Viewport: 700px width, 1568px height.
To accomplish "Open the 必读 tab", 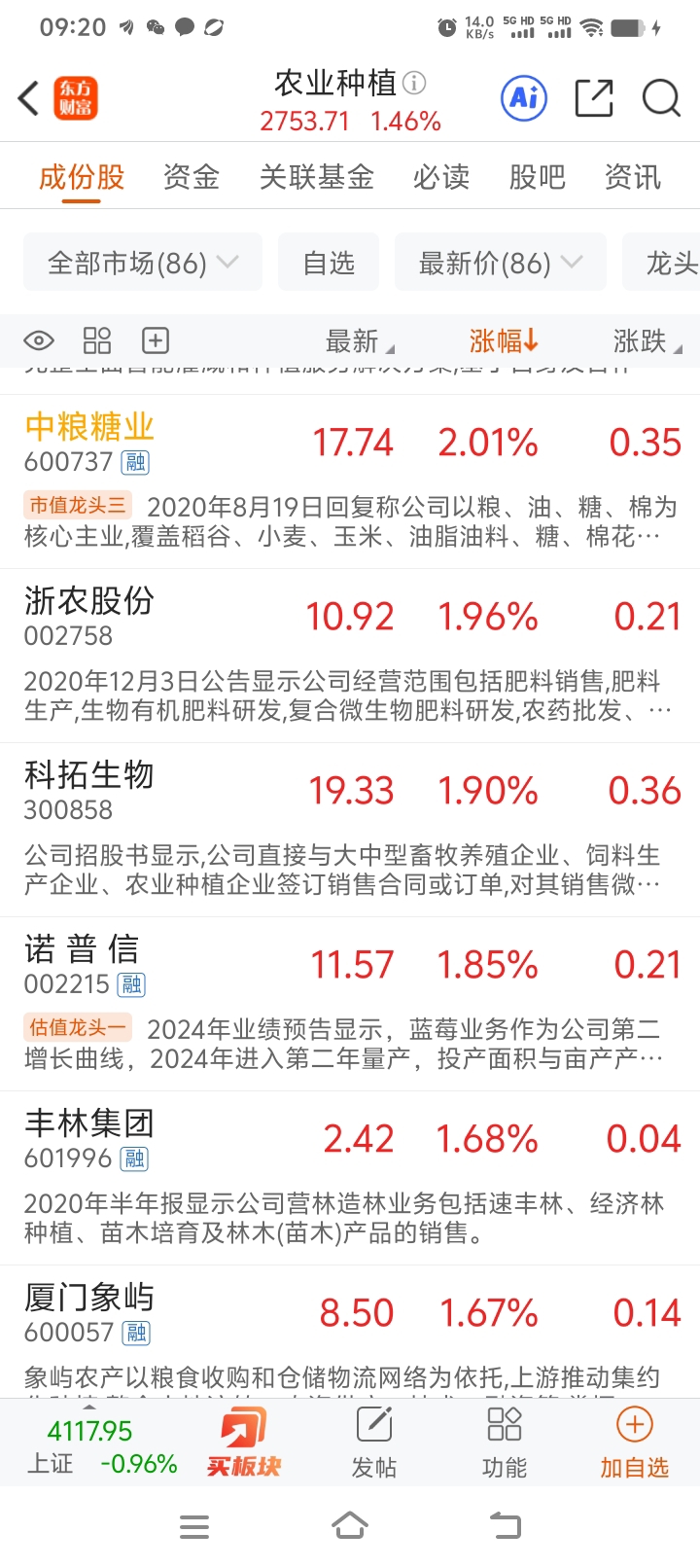I will pos(440,177).
